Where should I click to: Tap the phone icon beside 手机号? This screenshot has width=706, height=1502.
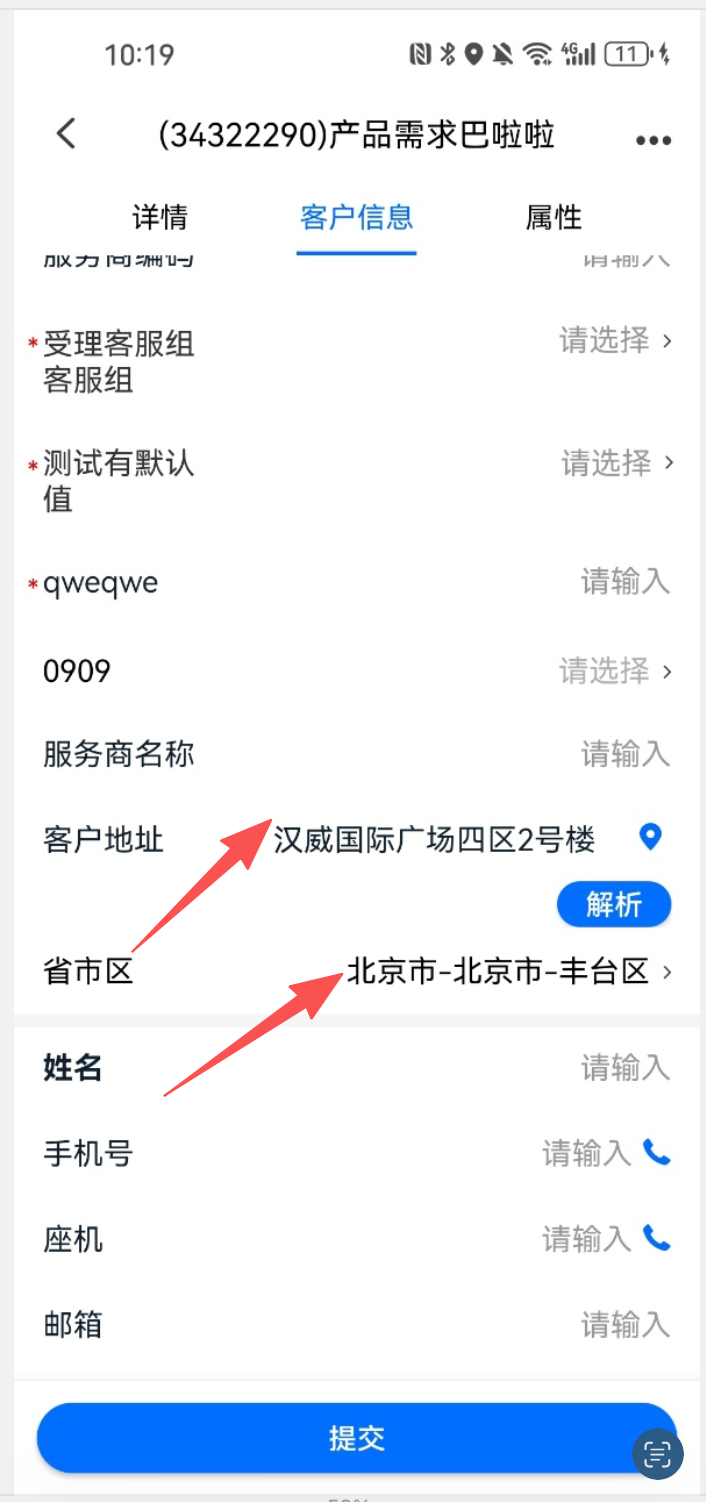[657, 1153]
